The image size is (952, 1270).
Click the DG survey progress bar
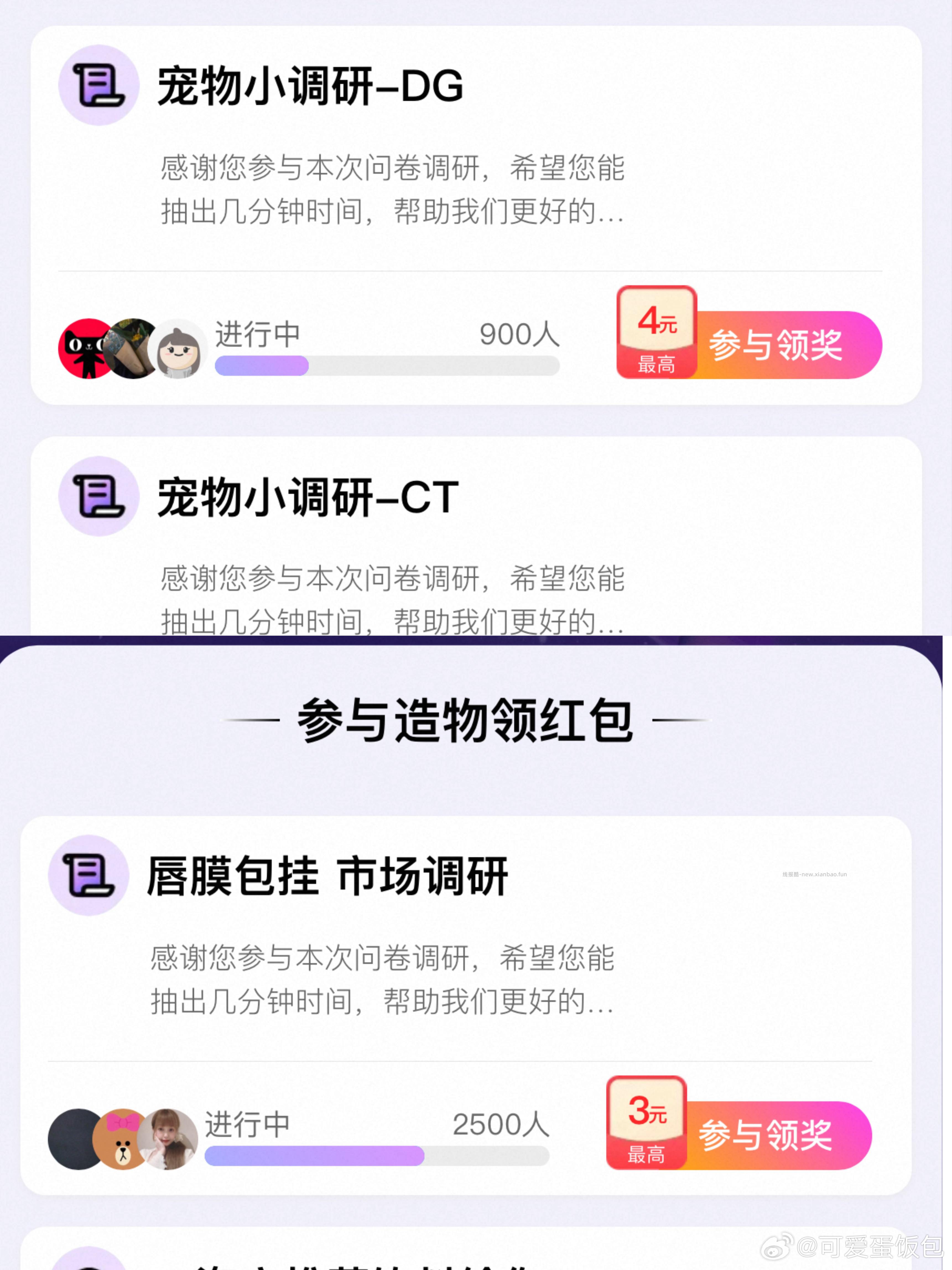click(x=387, y=366)
